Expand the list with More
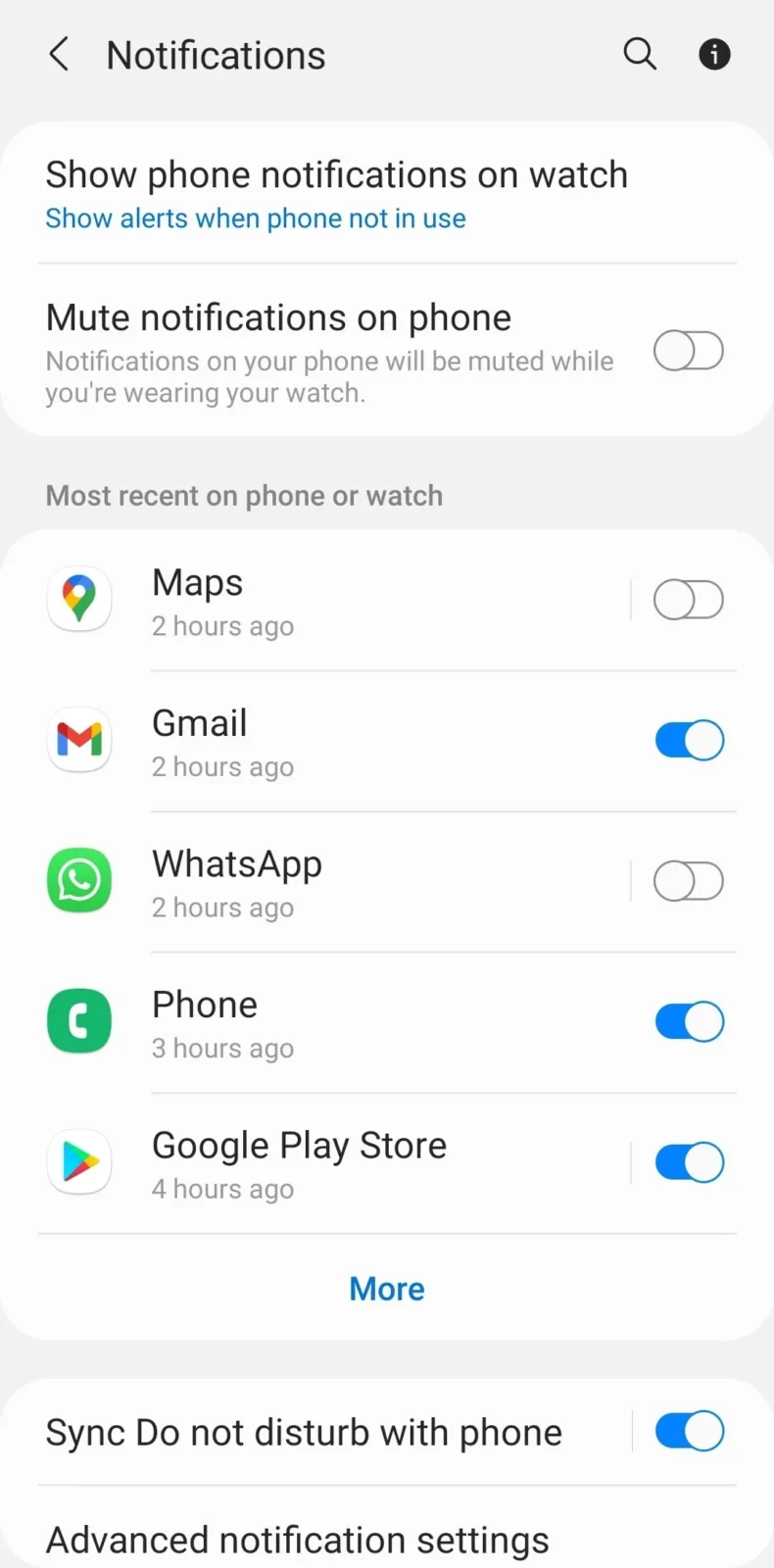Viewport: 774px width, 1568px height. tap(387, 1288)
